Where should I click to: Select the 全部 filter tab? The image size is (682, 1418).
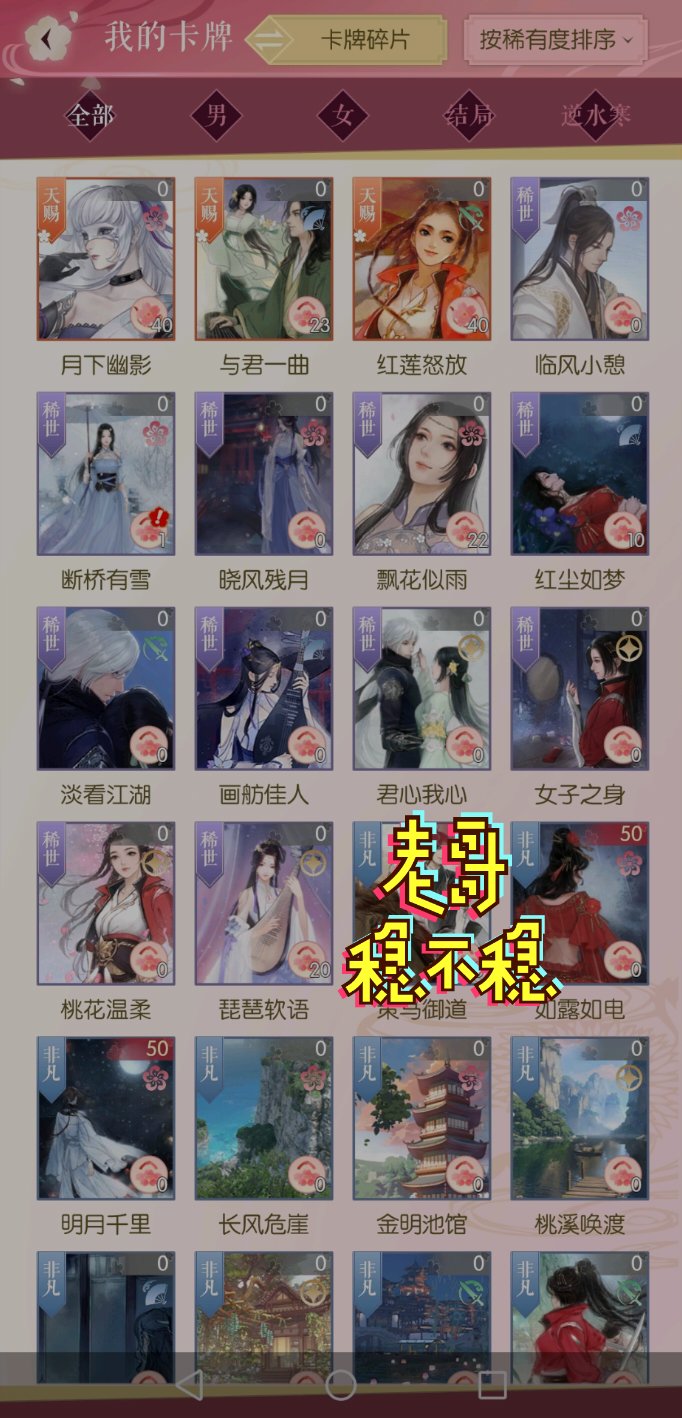90,116
